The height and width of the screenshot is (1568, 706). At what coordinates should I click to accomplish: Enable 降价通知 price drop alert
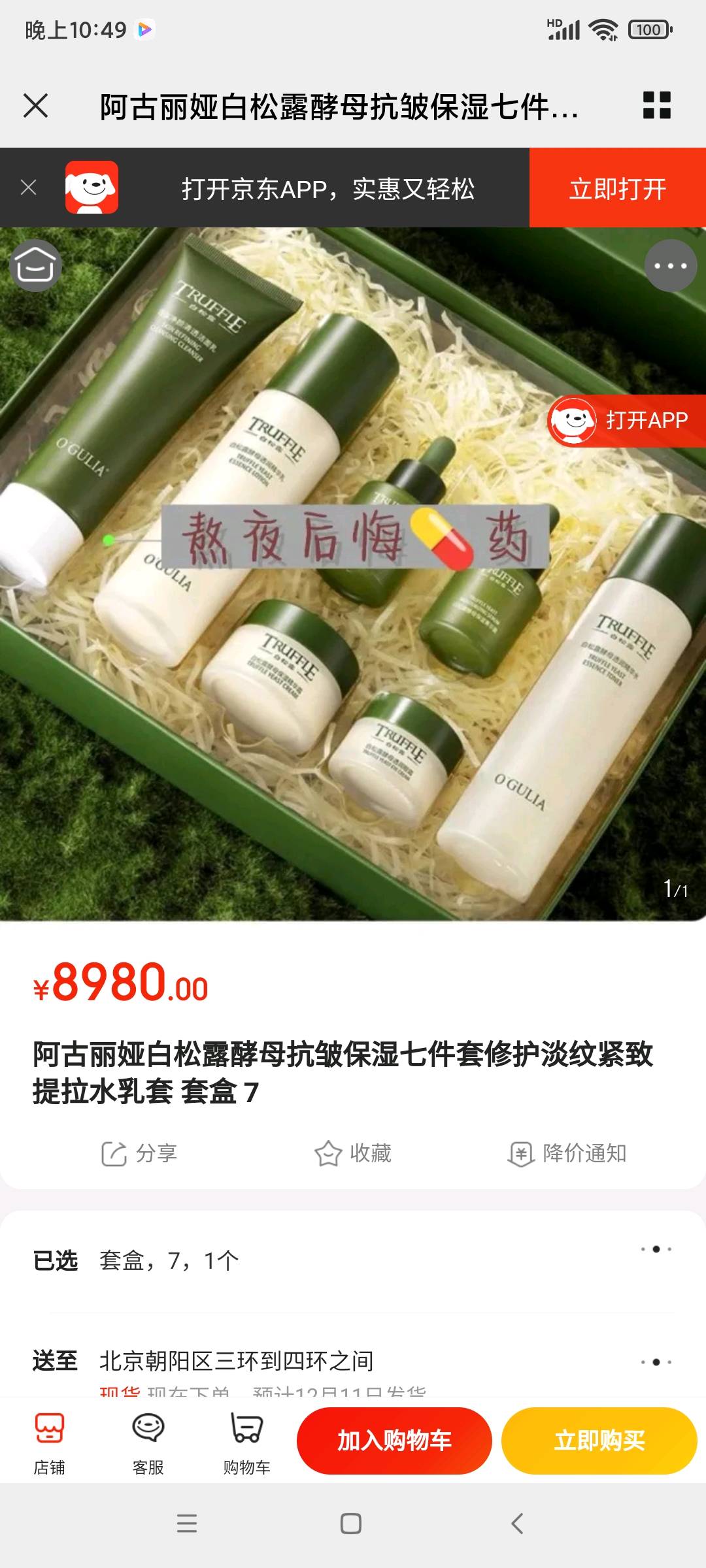[x=567, y=1153]
